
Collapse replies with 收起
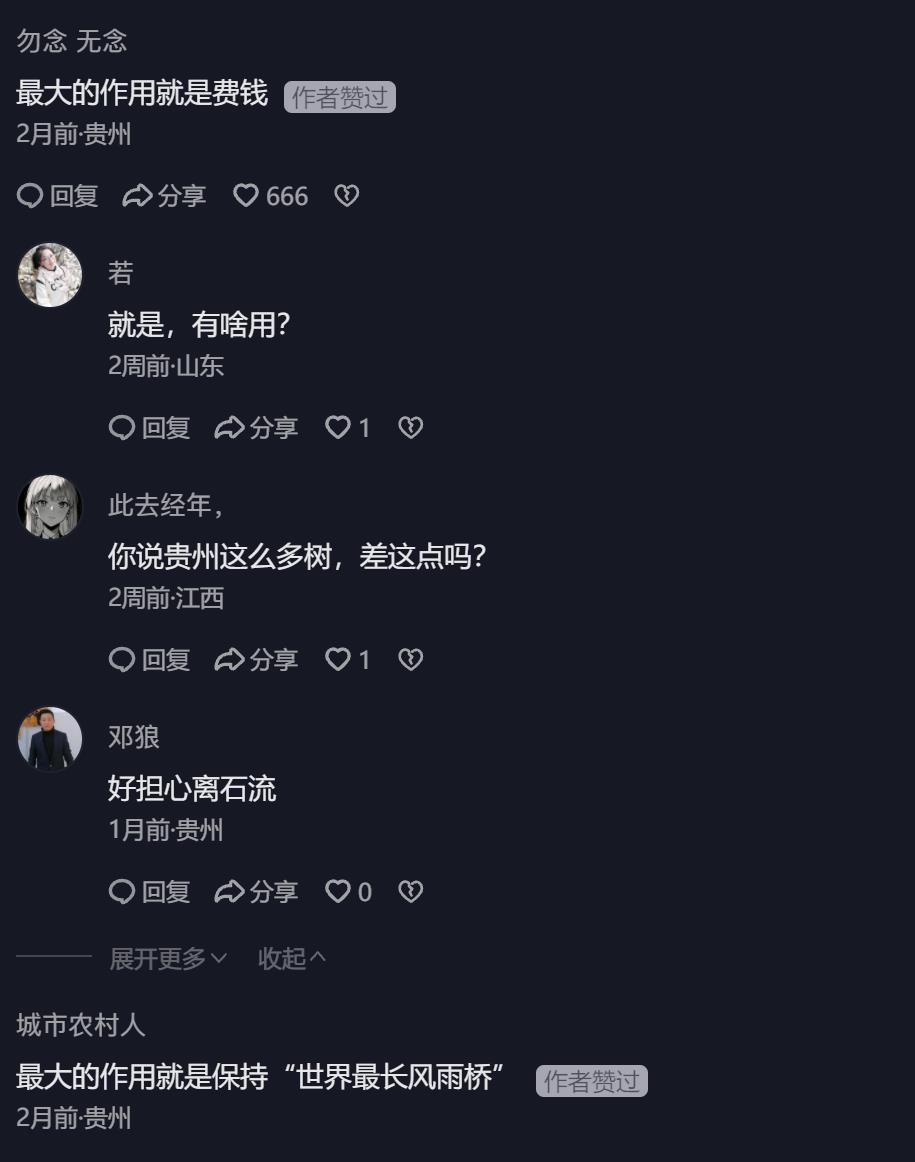click(292, 958)
